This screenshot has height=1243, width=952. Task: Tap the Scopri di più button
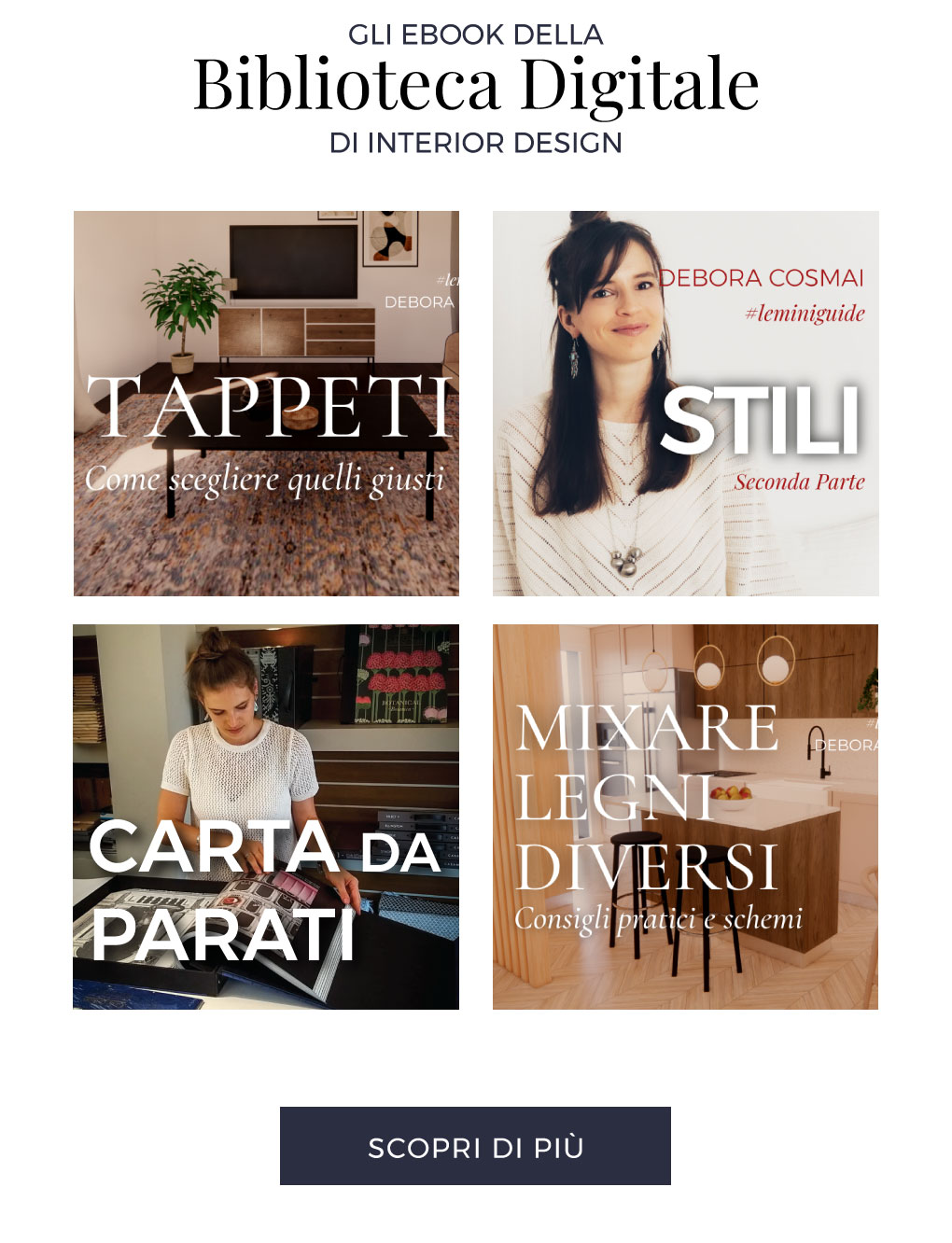pos(475,1146)
